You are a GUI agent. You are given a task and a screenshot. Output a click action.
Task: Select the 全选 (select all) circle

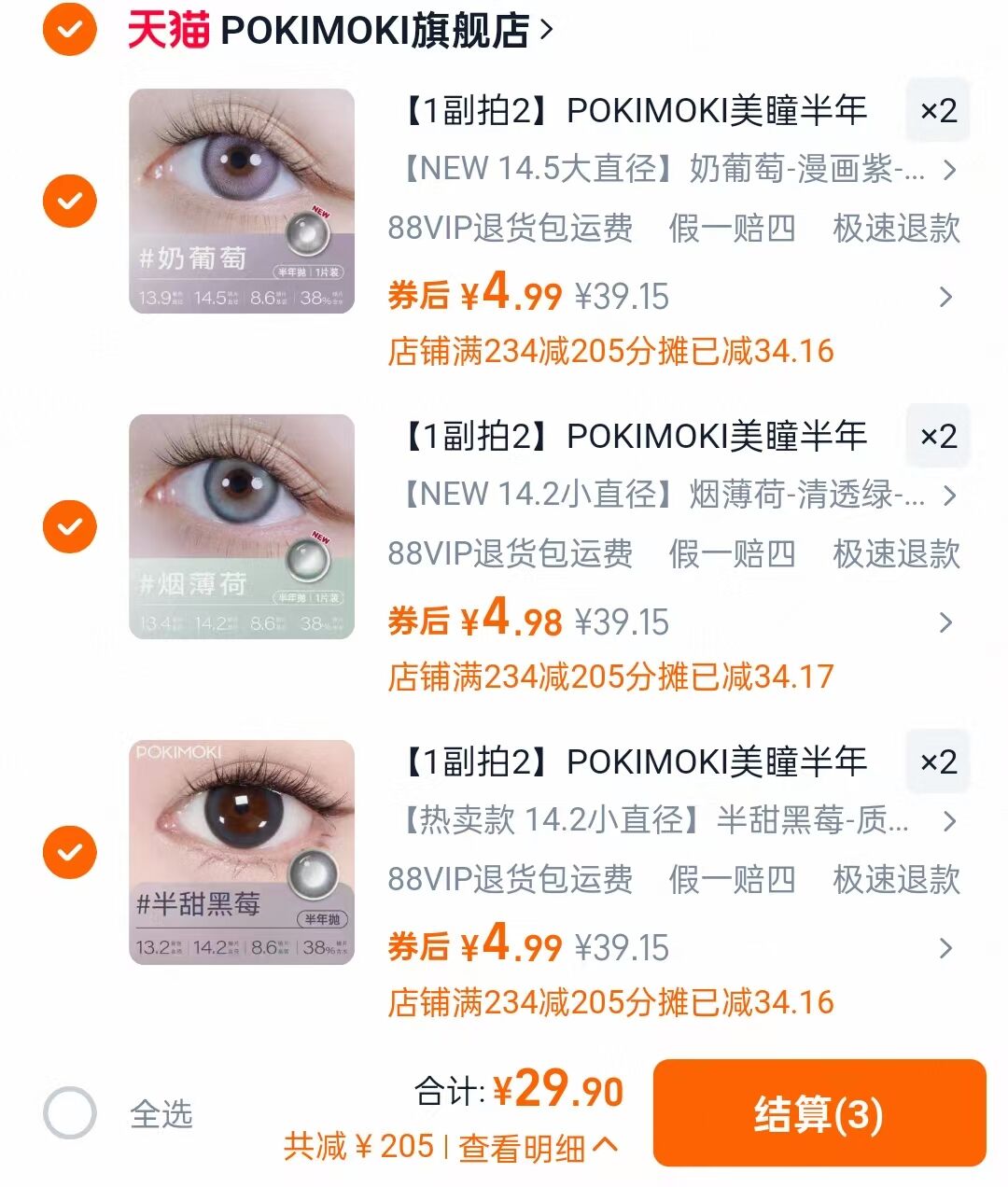pyautogui.click(x=68, y=1110)
